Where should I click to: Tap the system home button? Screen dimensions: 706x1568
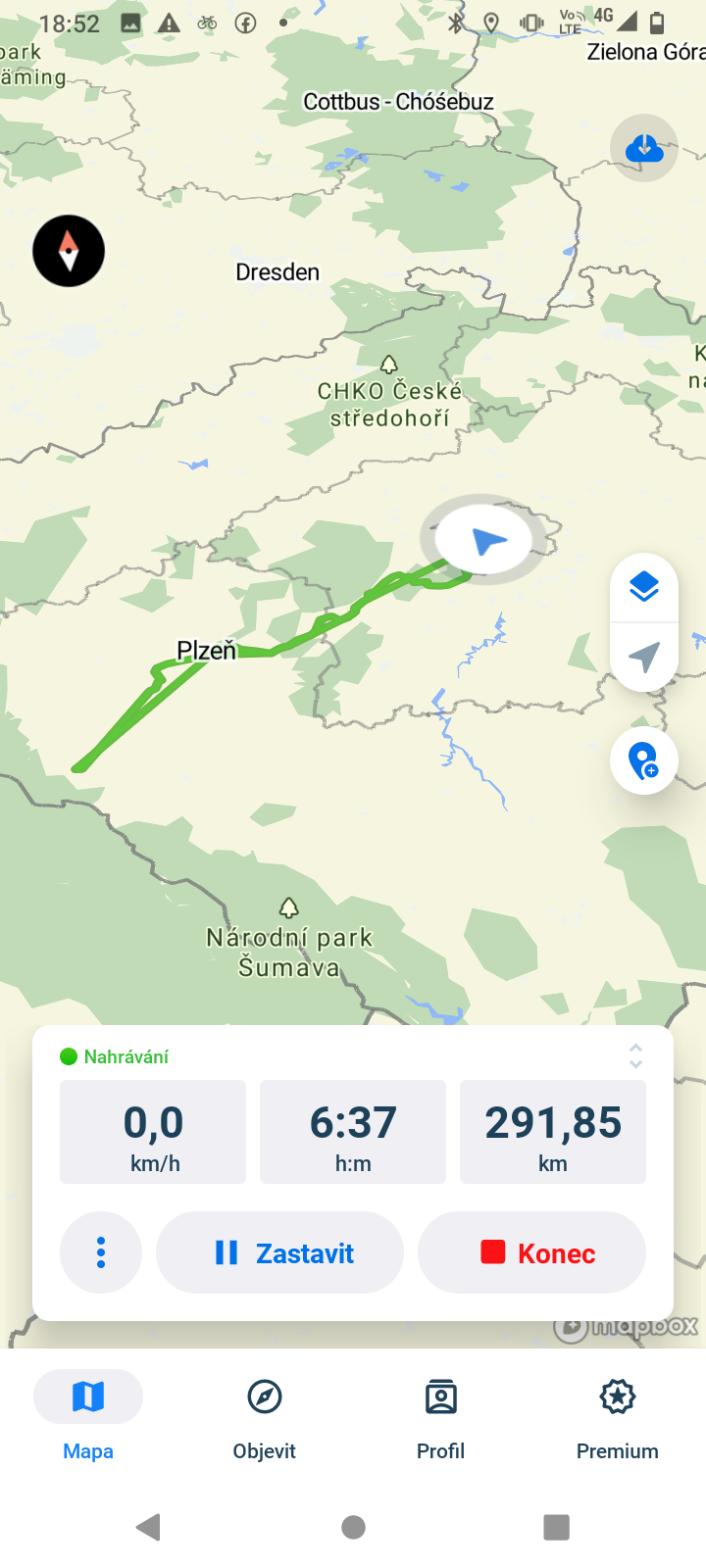(354, 1527)
